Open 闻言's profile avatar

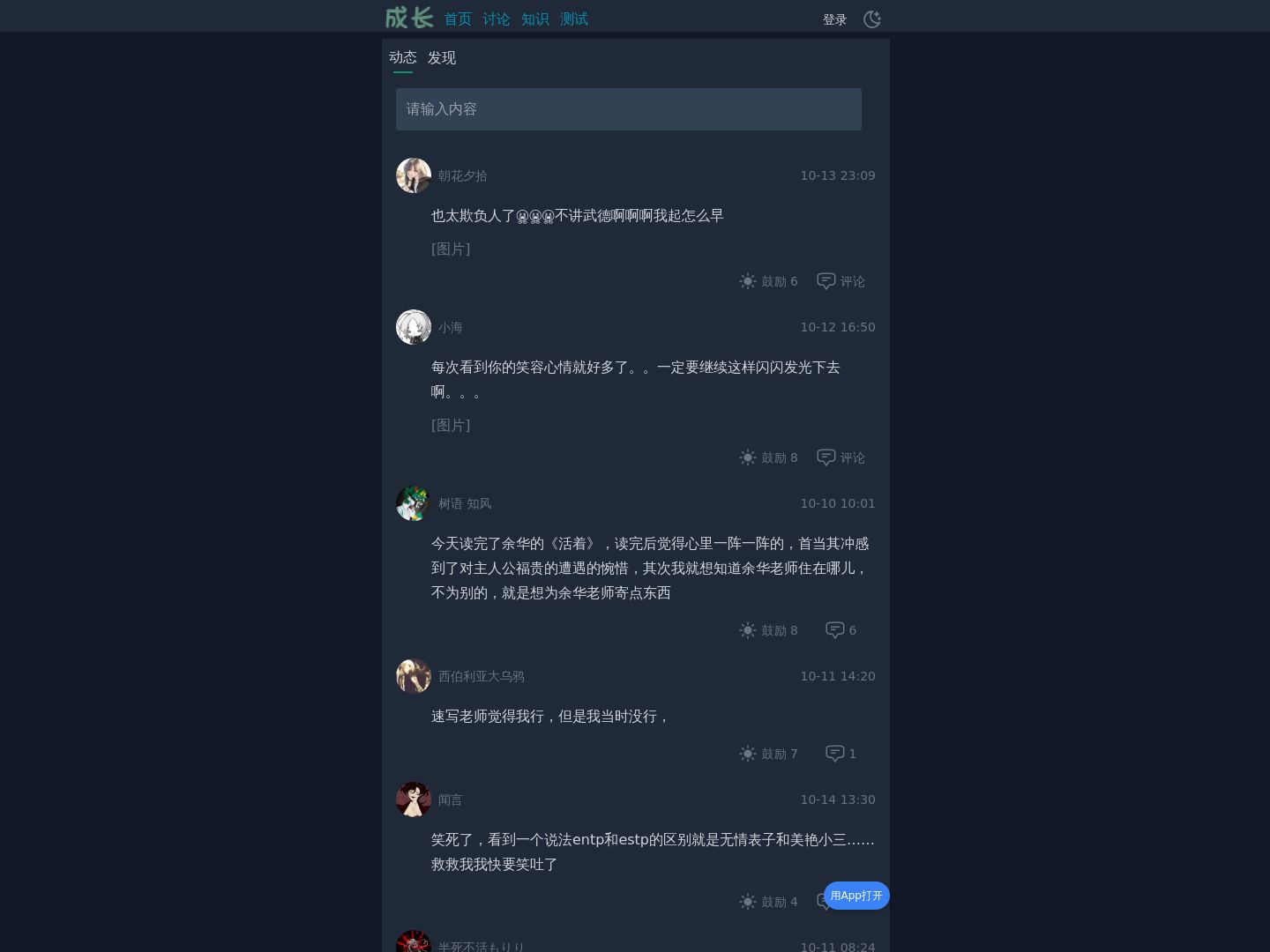[414, 800]
